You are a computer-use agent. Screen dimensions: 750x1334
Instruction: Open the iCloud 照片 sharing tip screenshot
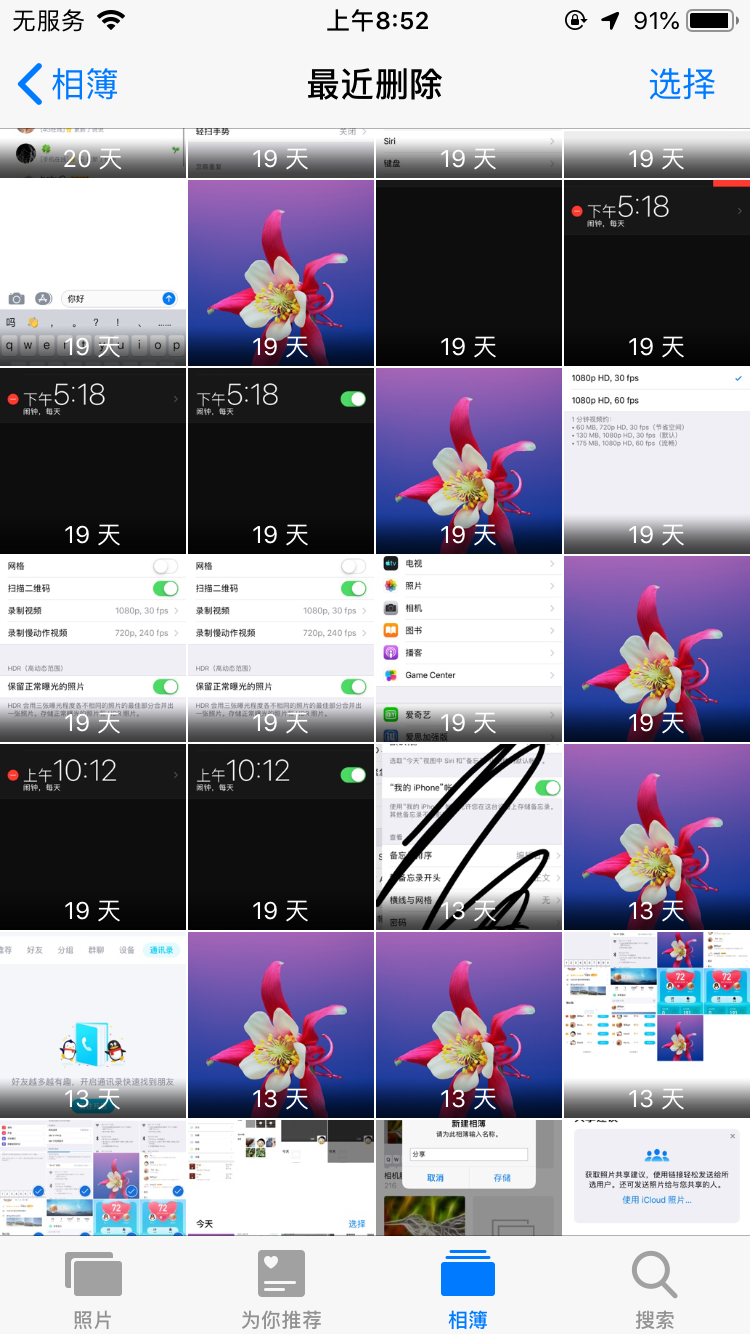point(656,1176)
